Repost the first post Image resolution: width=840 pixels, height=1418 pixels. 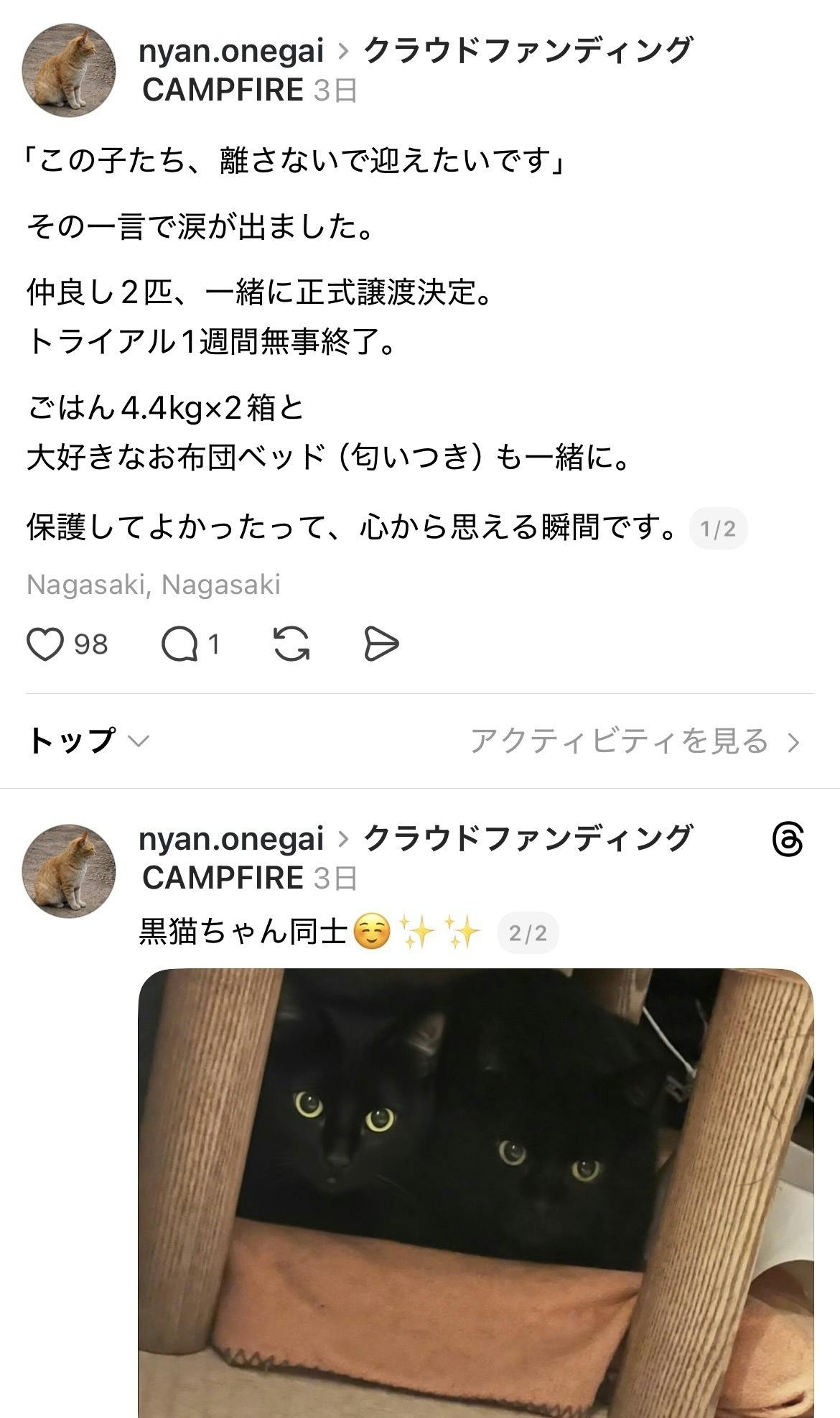[x=292, y=644]
